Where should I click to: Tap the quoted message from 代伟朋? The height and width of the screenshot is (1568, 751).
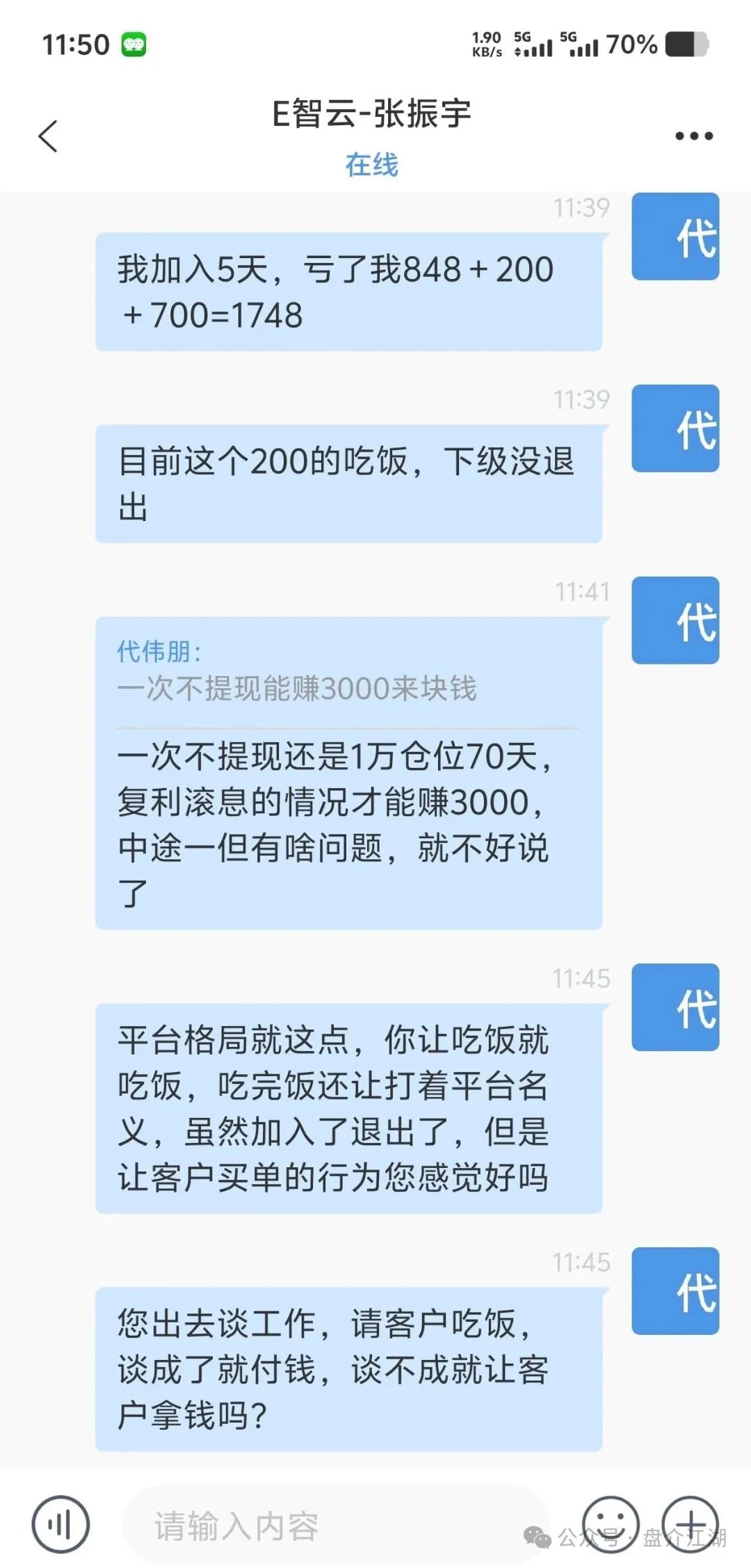coord(298,672)
